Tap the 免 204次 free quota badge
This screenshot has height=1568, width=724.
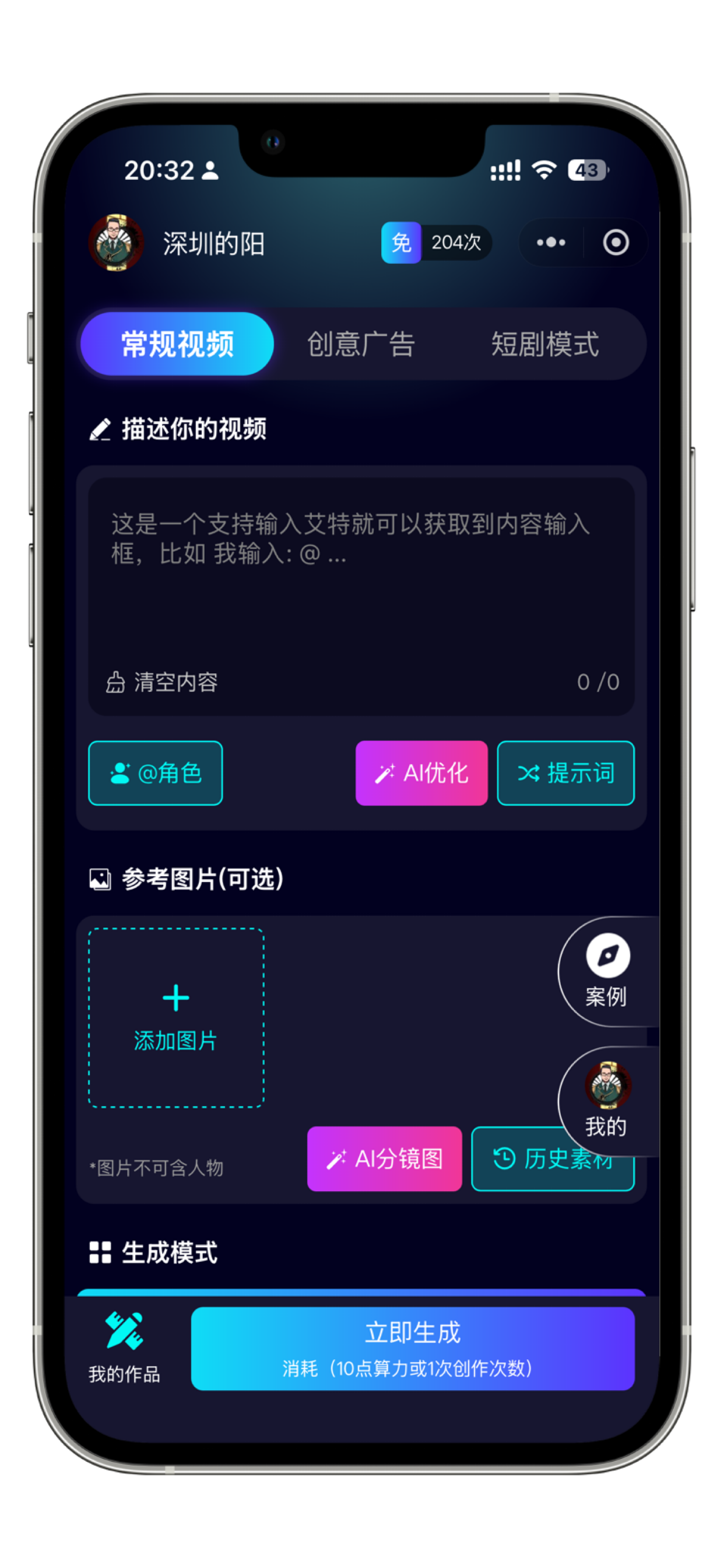435,242
